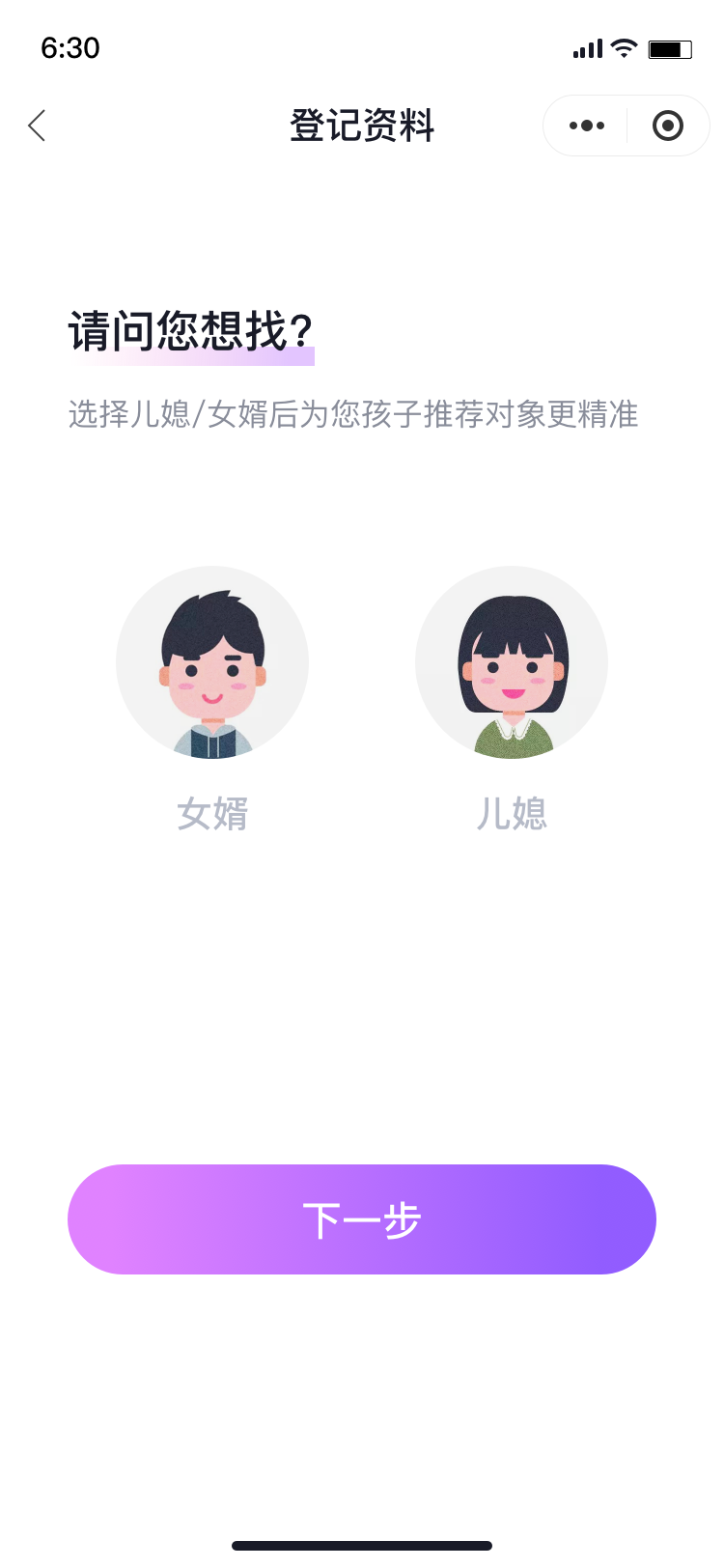This screenshot has width=724, height=1568.
Task: Open the mini program more-options menu
Action: (586, 126)
